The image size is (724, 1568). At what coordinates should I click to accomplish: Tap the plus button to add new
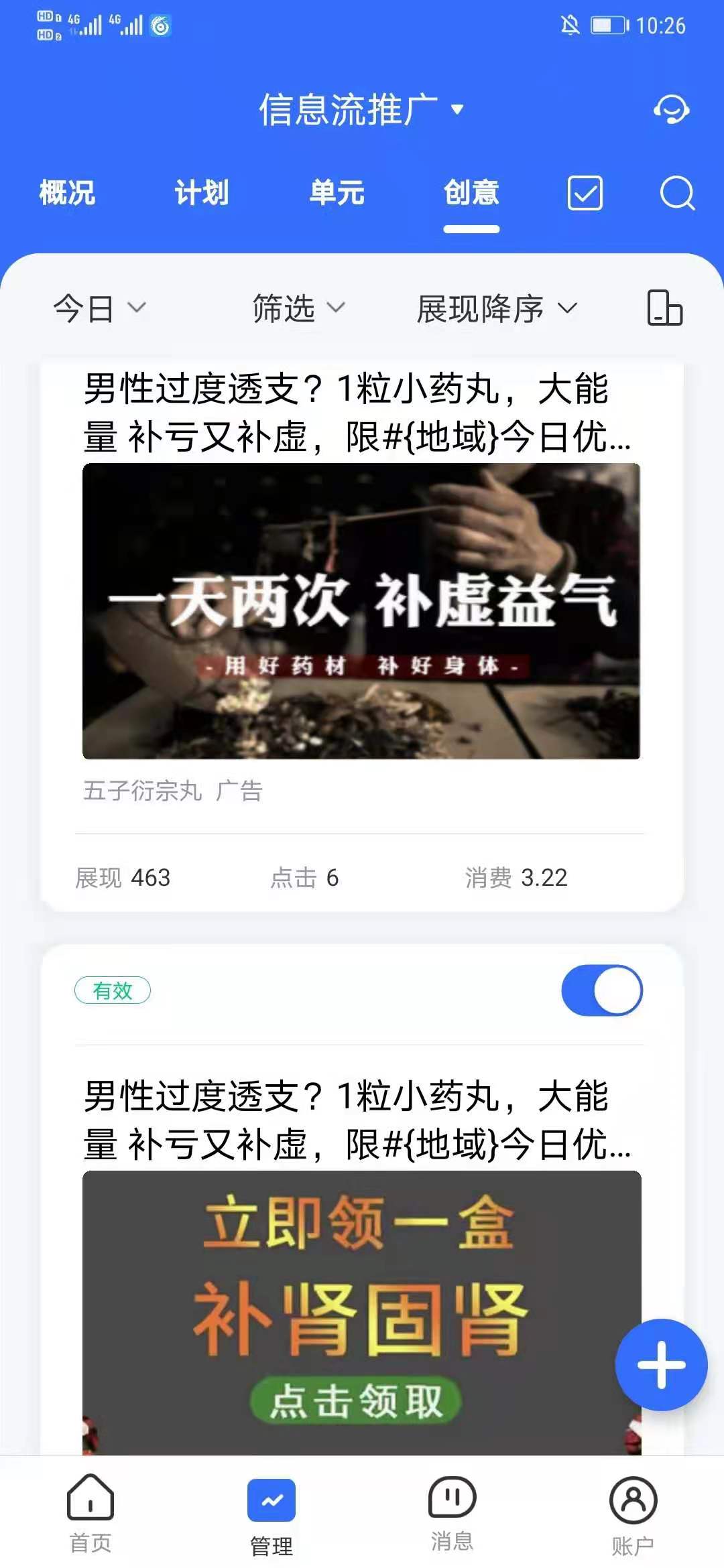(x=661, y=1365)
